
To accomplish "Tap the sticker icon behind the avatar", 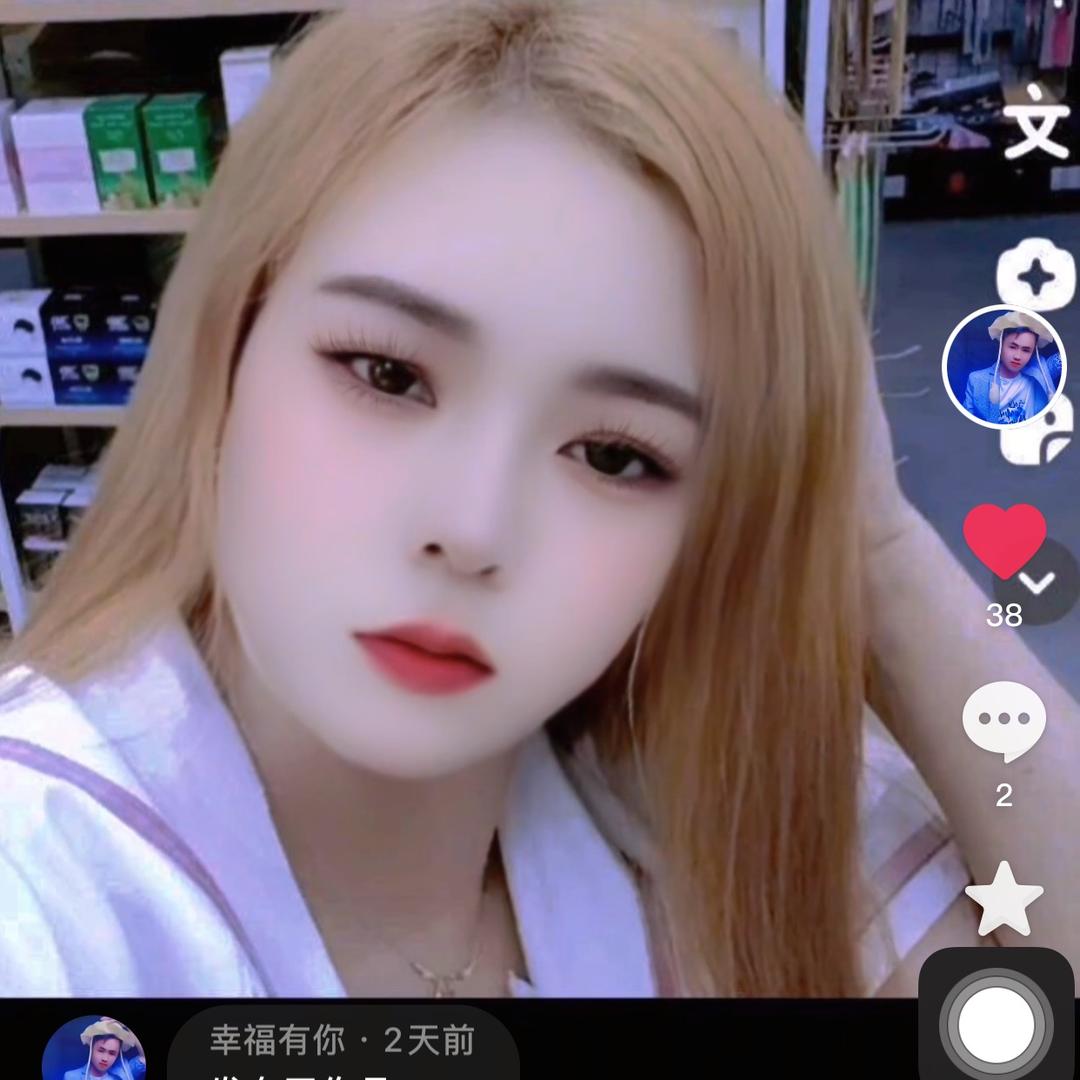I will pos(1042,440).
